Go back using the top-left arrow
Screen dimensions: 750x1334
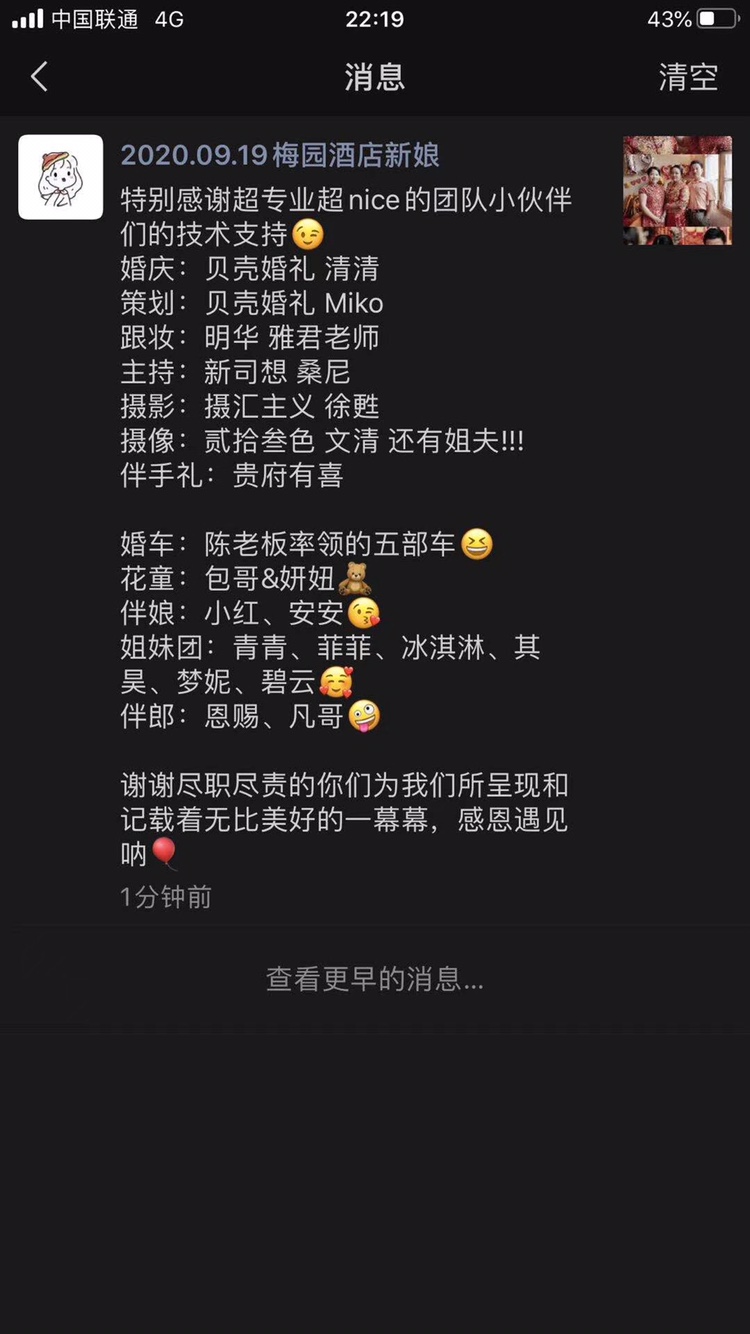pos(39,77)
